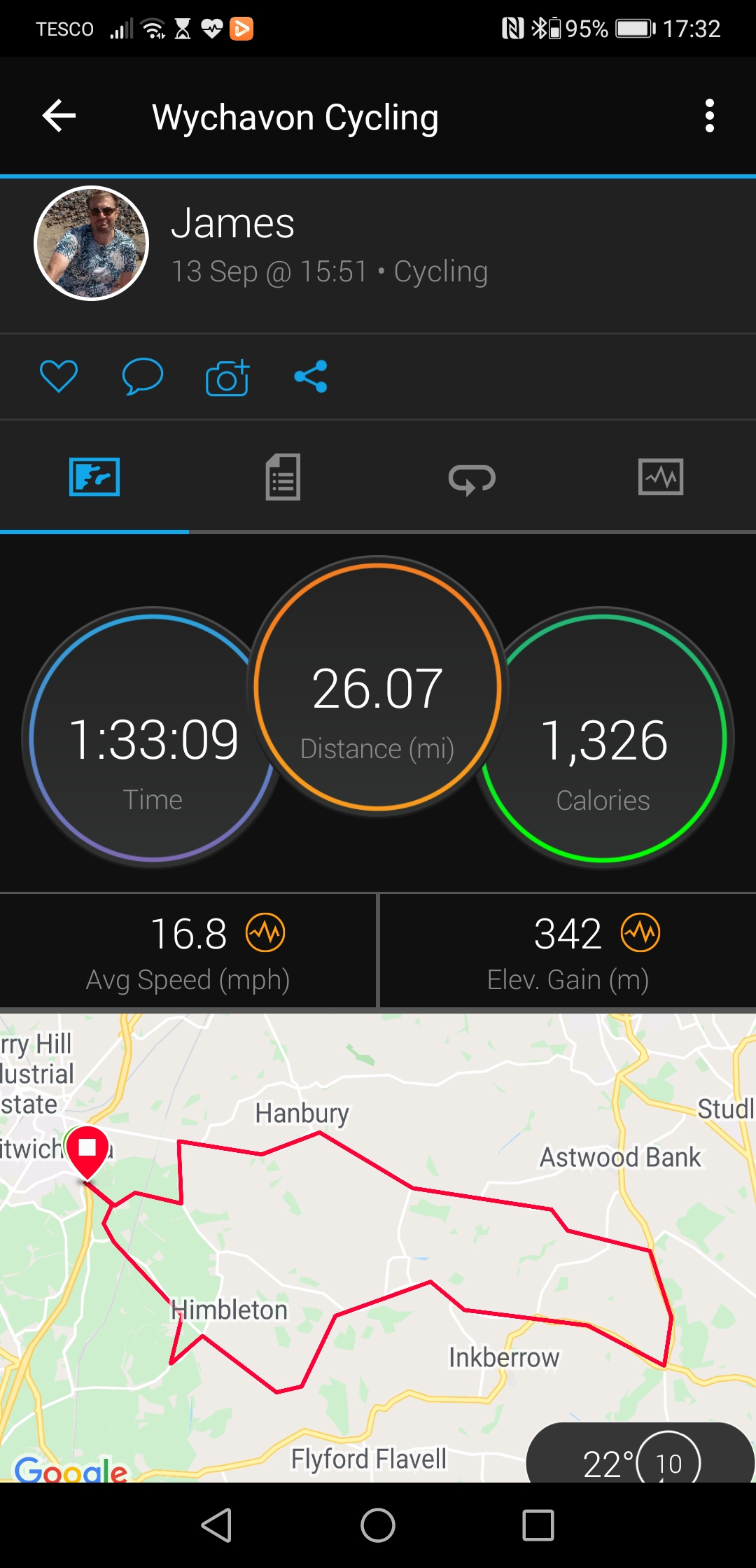This screenshot has height=1568, width=756.
Task: Comment on the activity
Action: point(143,377)
